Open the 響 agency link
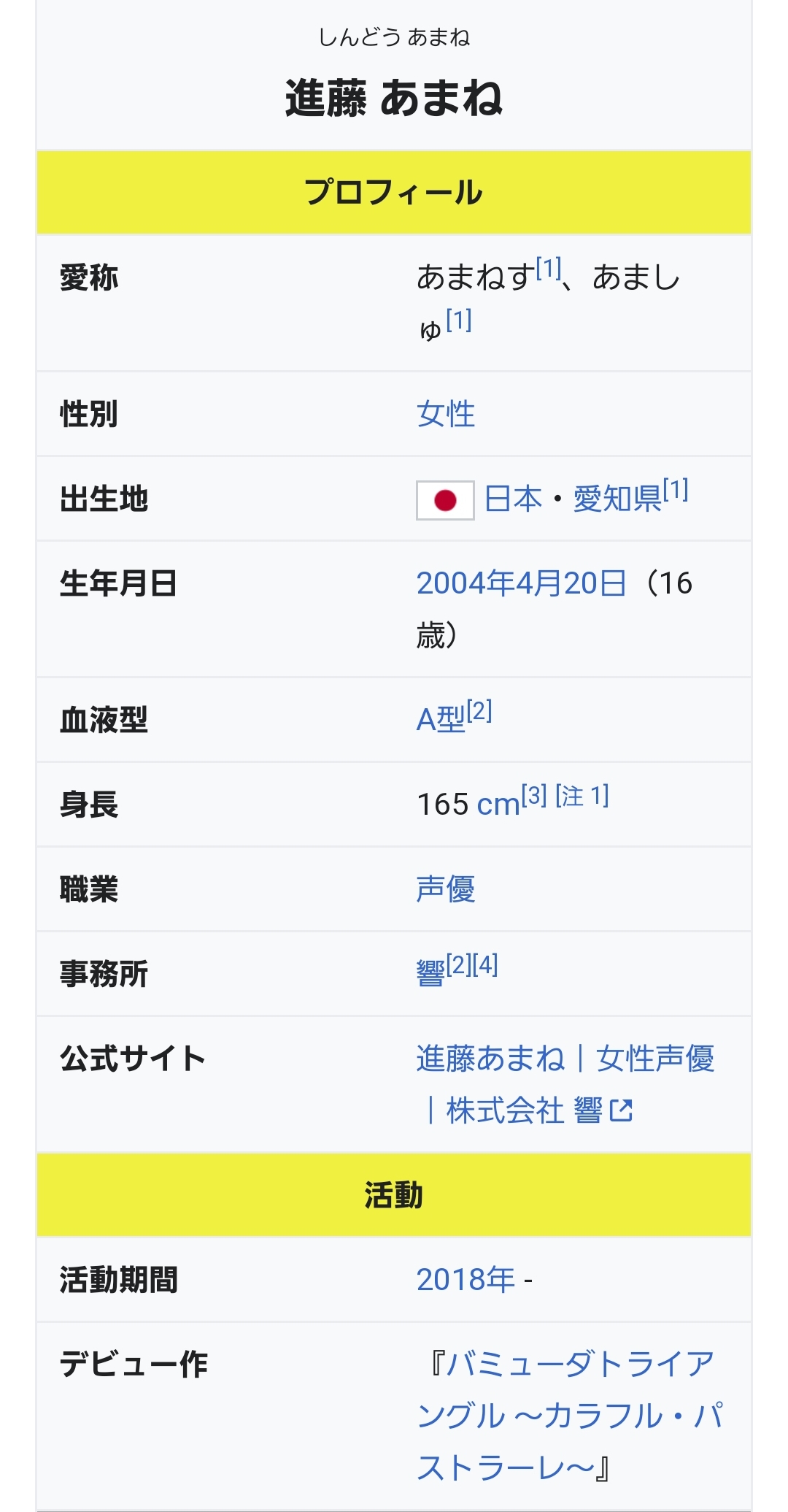Viewport: 788px width, 1512px height. [x=430, y=973]
